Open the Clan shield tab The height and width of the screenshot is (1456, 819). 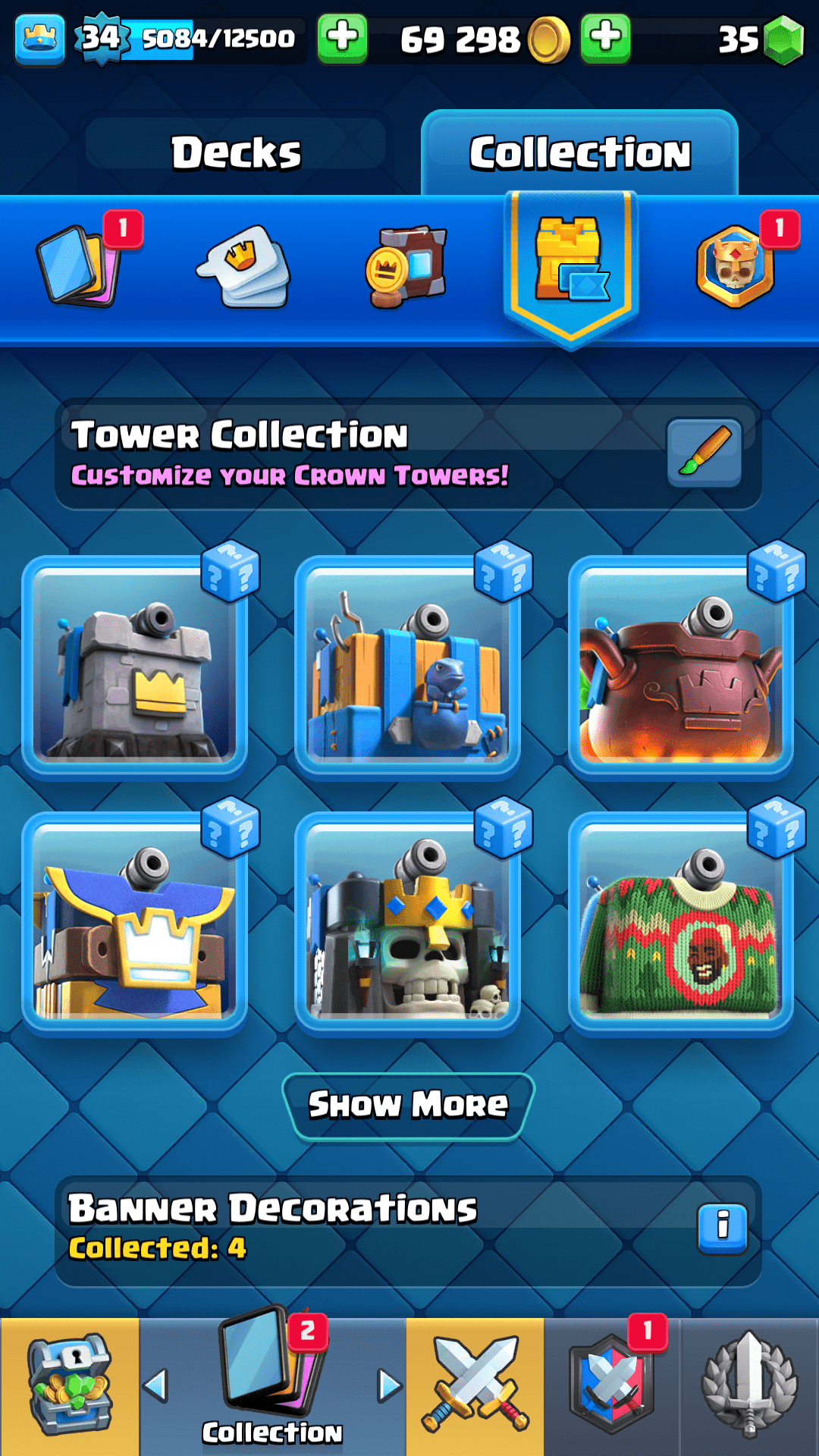tap(612, 1386)
